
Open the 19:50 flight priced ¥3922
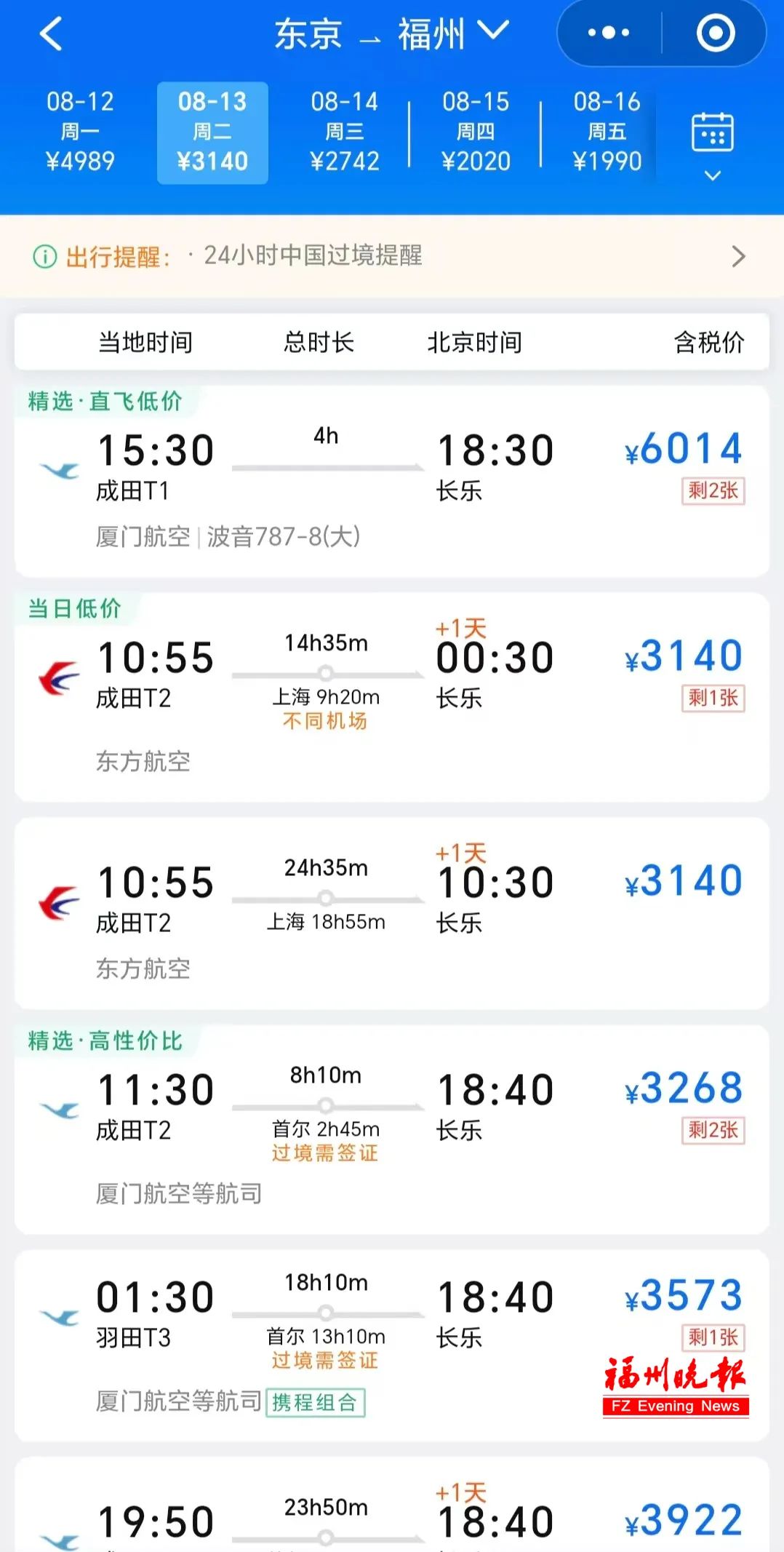[392, 1505]
